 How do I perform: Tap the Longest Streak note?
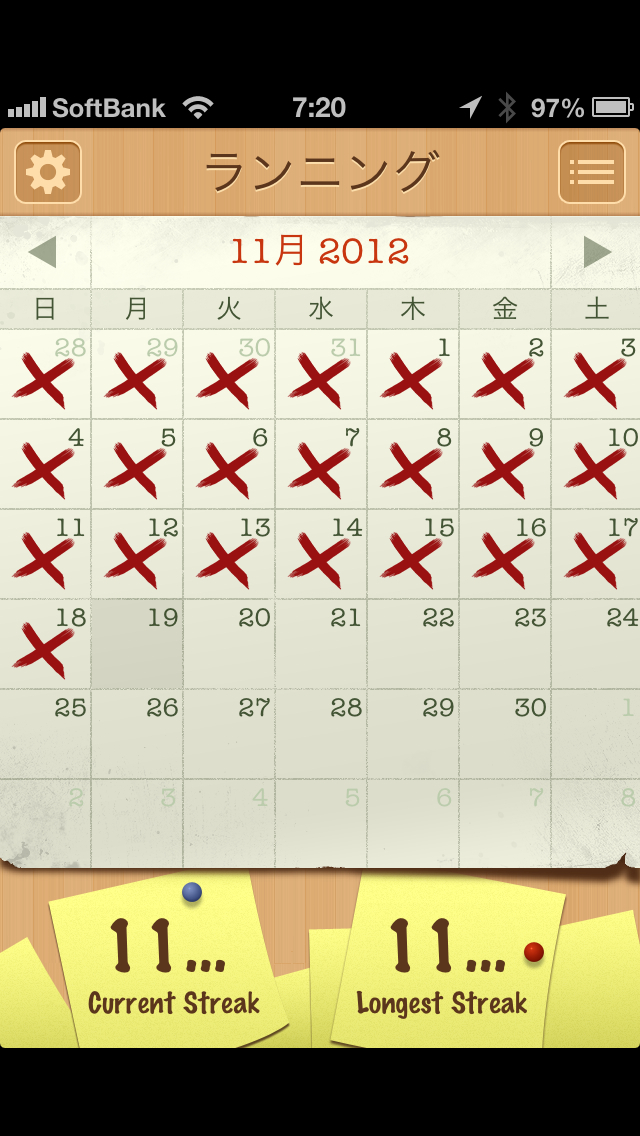[445, 960]
